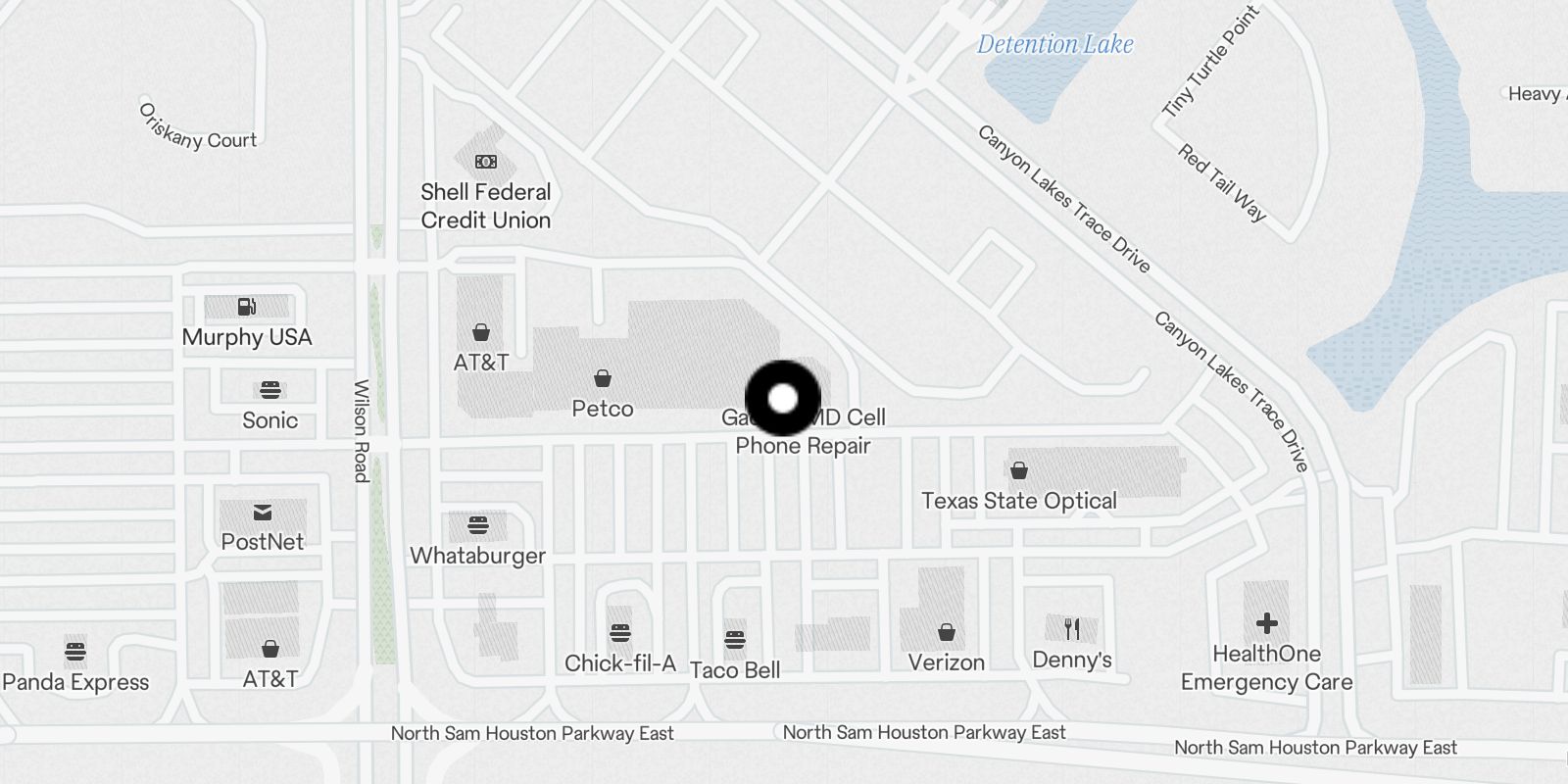Select the Sonic restaurant marker
Viewport: 1568px width, 784px height.
click(270, 391)
